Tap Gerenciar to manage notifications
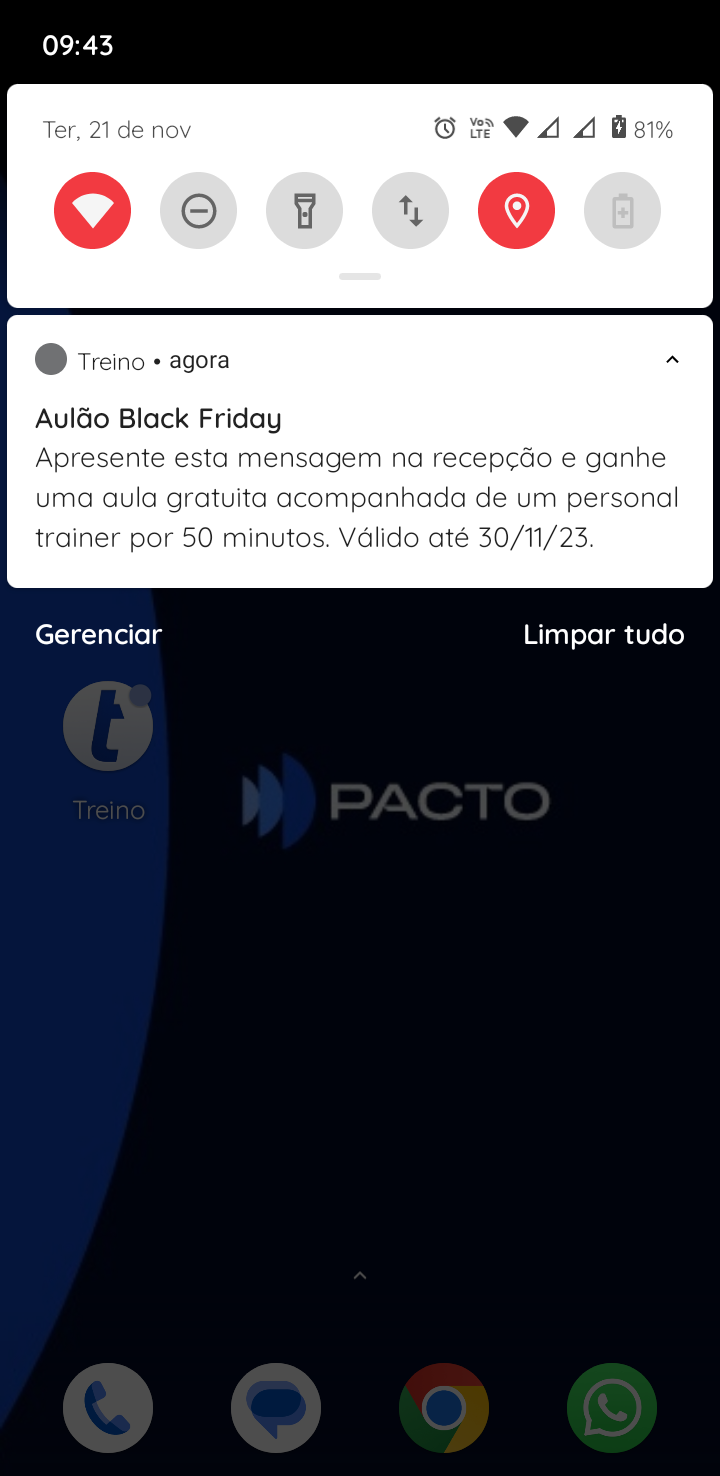 click(x=98, y=634)
